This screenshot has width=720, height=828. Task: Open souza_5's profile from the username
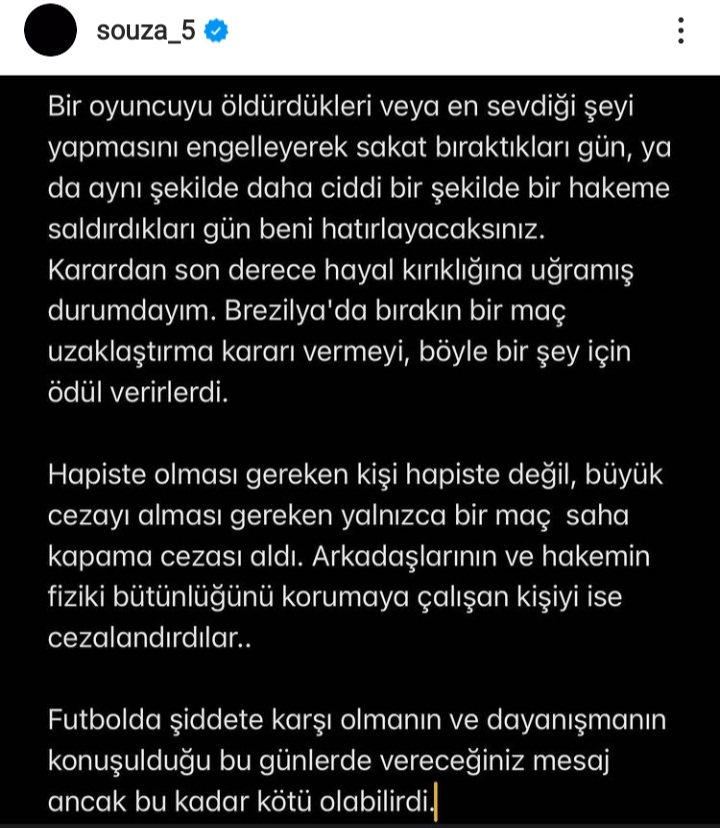point(146,32)
